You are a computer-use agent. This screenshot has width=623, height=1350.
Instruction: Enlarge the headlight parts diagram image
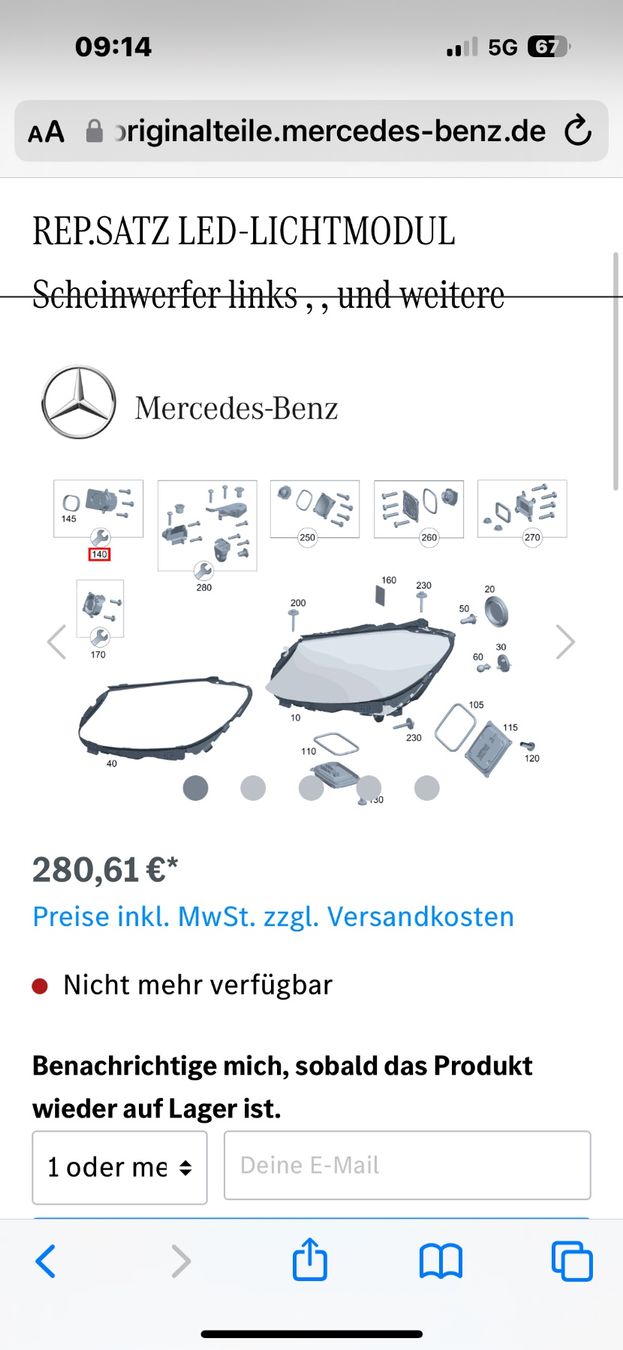(311, 640)
